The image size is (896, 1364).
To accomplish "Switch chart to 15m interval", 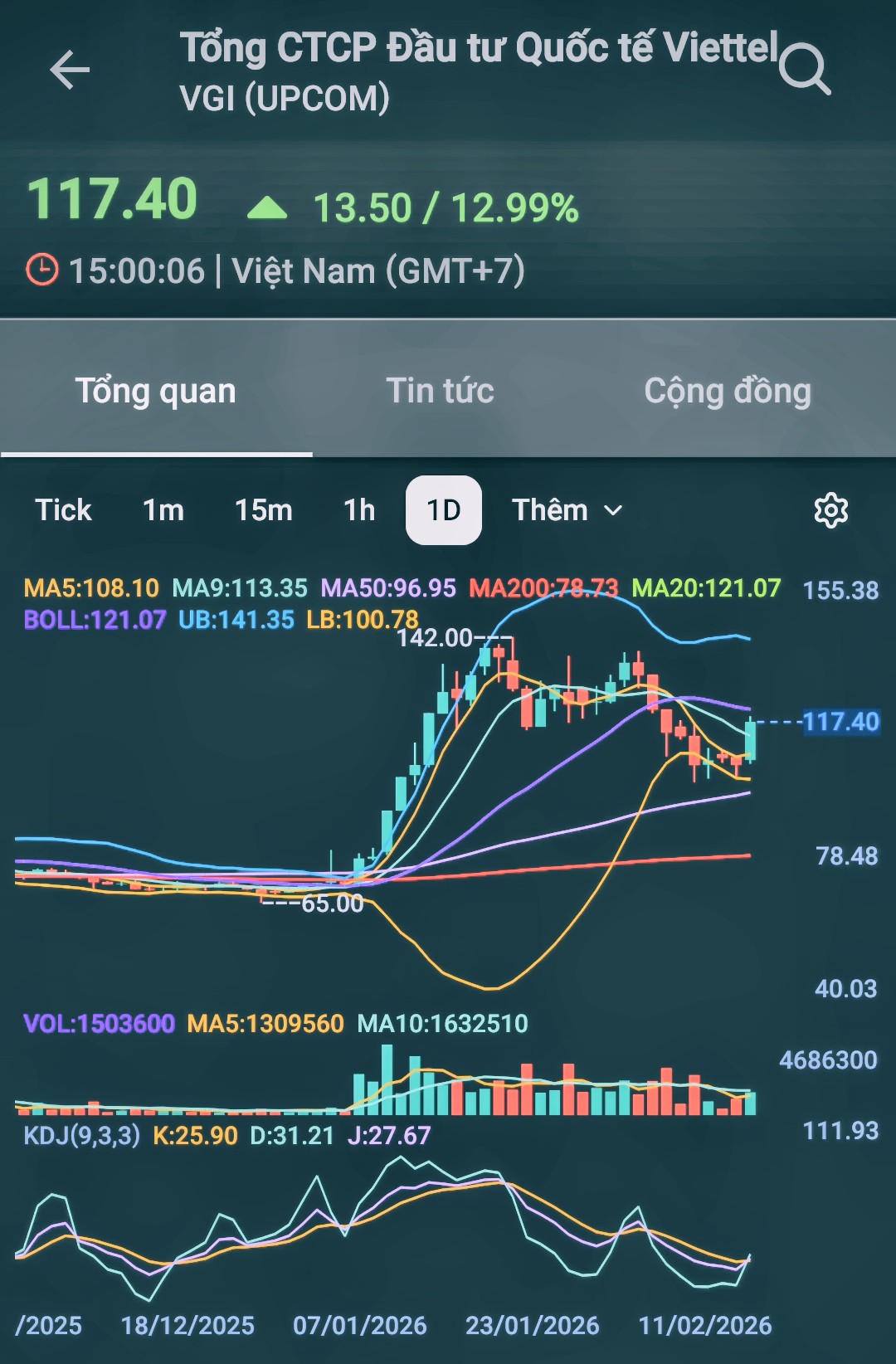I will [263, 510].
